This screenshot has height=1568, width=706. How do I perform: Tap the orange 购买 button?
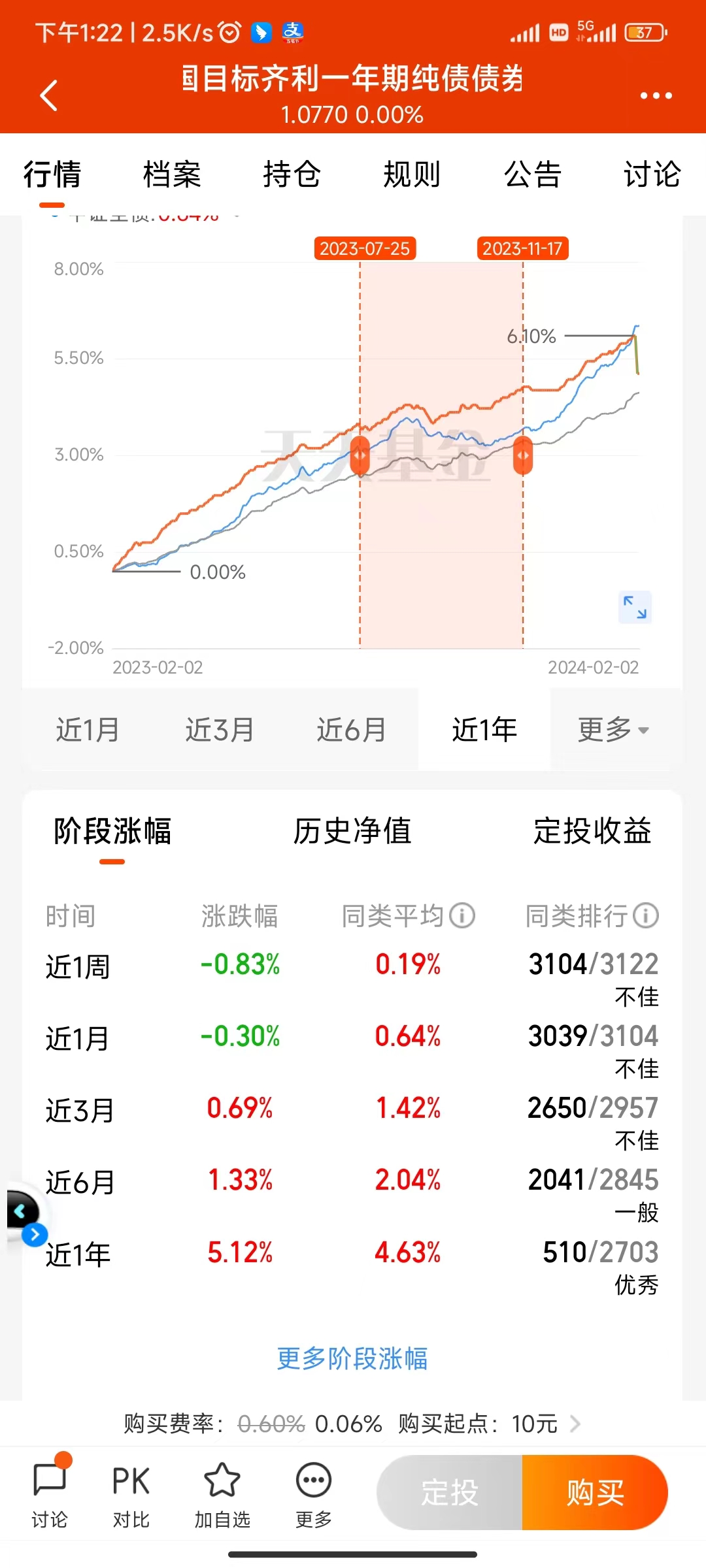click(x=595, y=1493)
